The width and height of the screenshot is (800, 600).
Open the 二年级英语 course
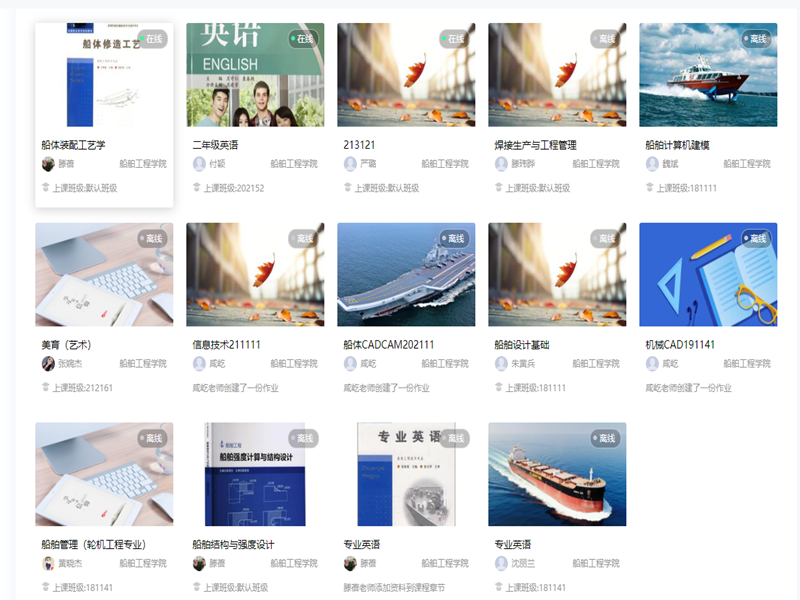(x=255, y=75)
